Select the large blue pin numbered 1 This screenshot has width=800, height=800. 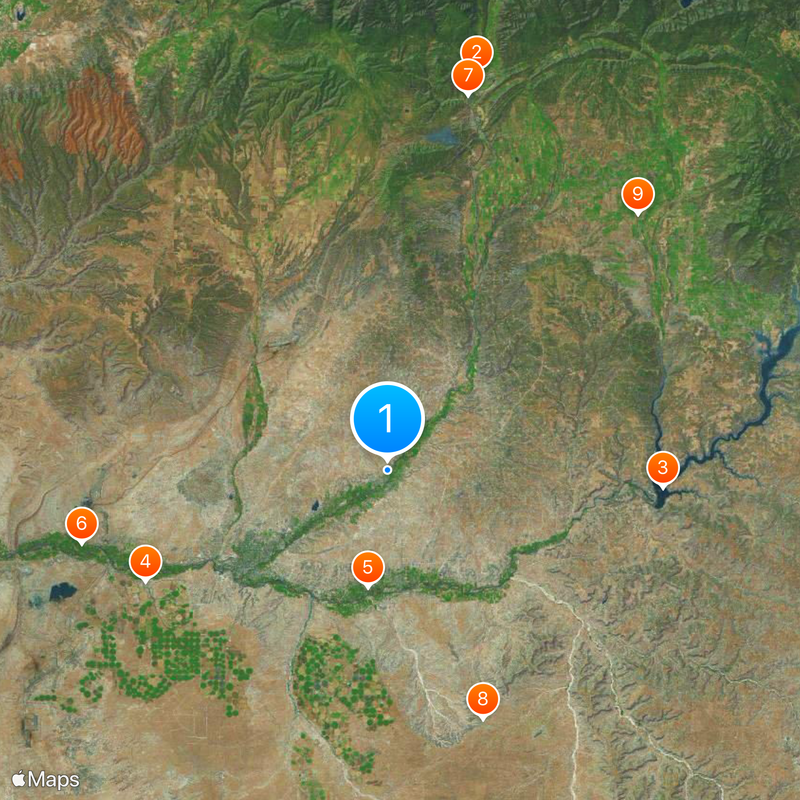tap(388, 418)
